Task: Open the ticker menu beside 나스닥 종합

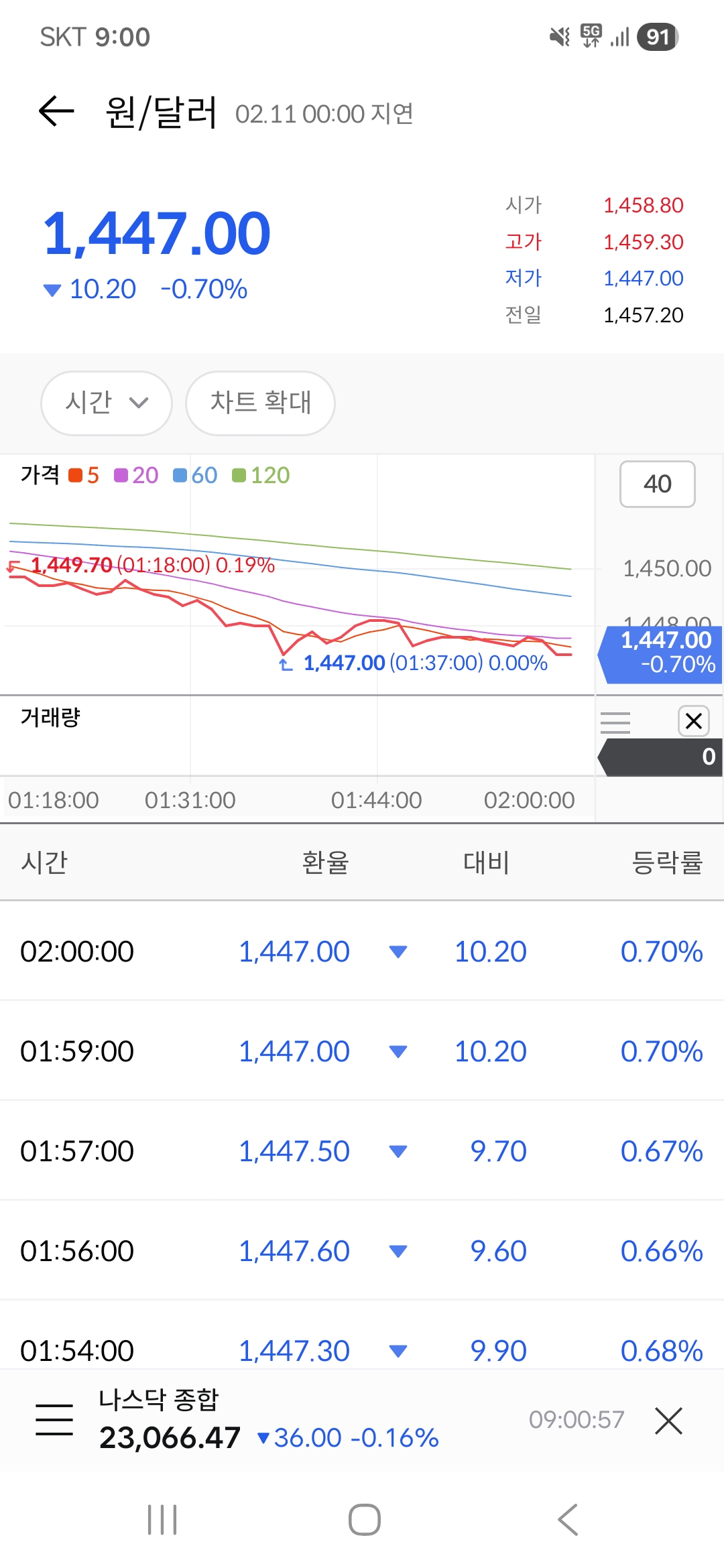Action: pyautogui.click(x=54, y=1419)
